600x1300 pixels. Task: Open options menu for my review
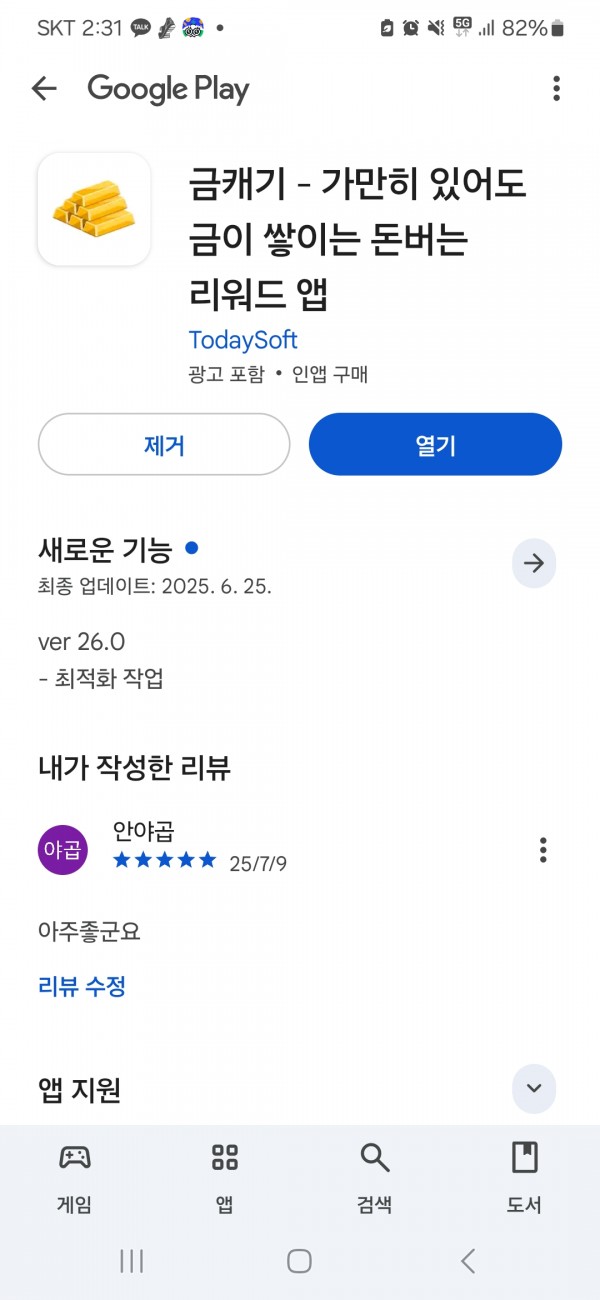(x=543, y=850)
